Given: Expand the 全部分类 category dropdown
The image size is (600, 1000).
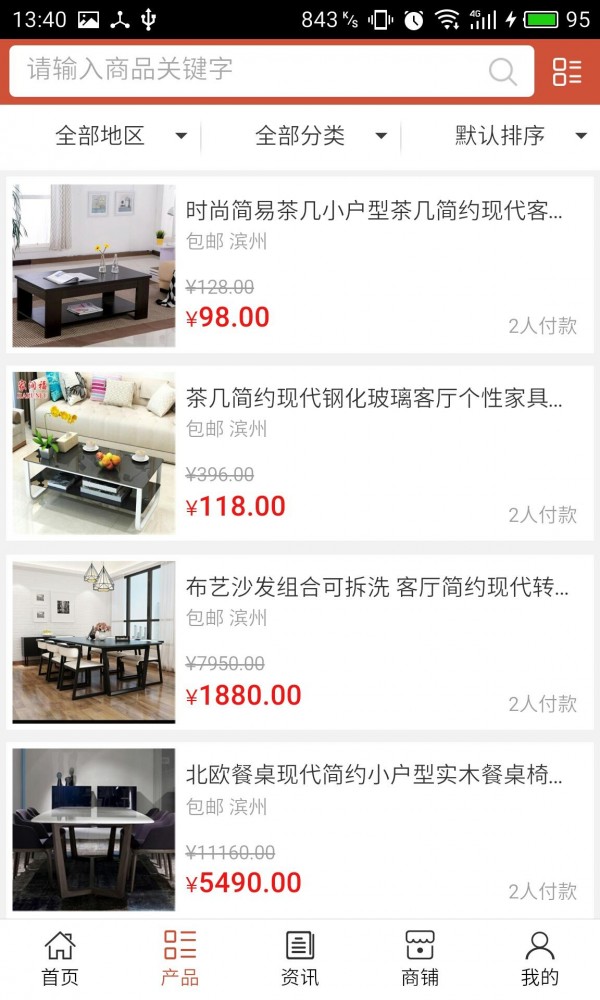Looking at the screenshot, I should 320,136.
